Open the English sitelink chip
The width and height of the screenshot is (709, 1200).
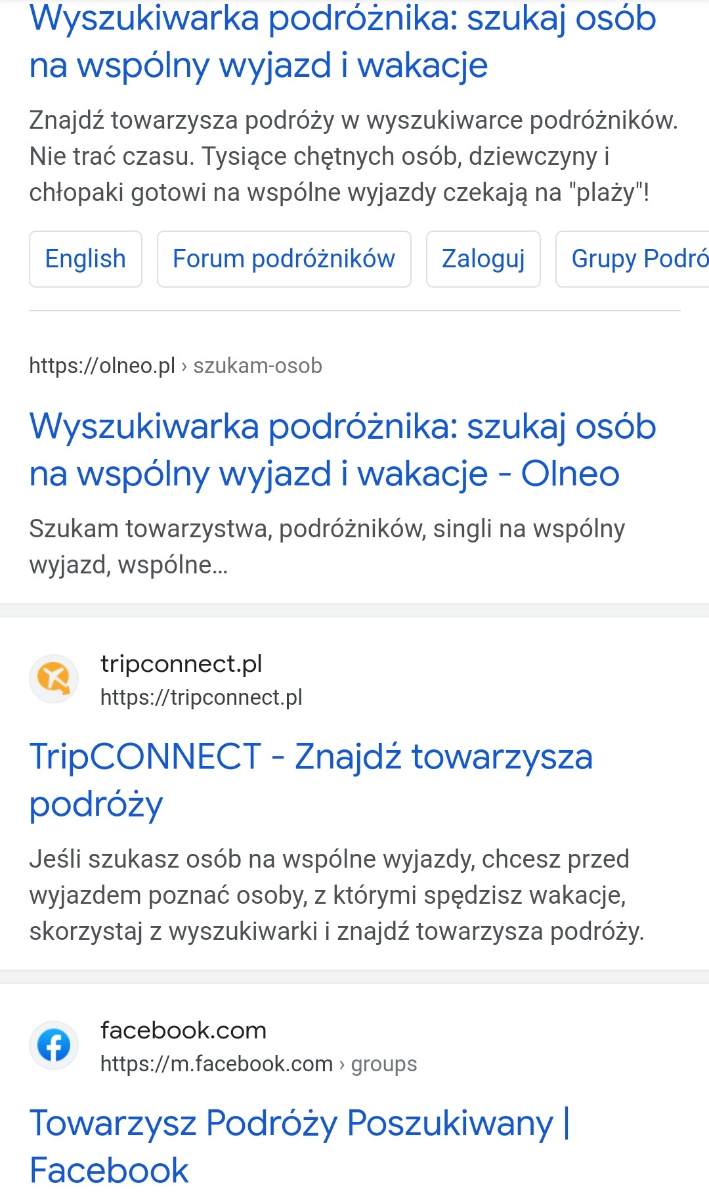(x=85, y=259)
